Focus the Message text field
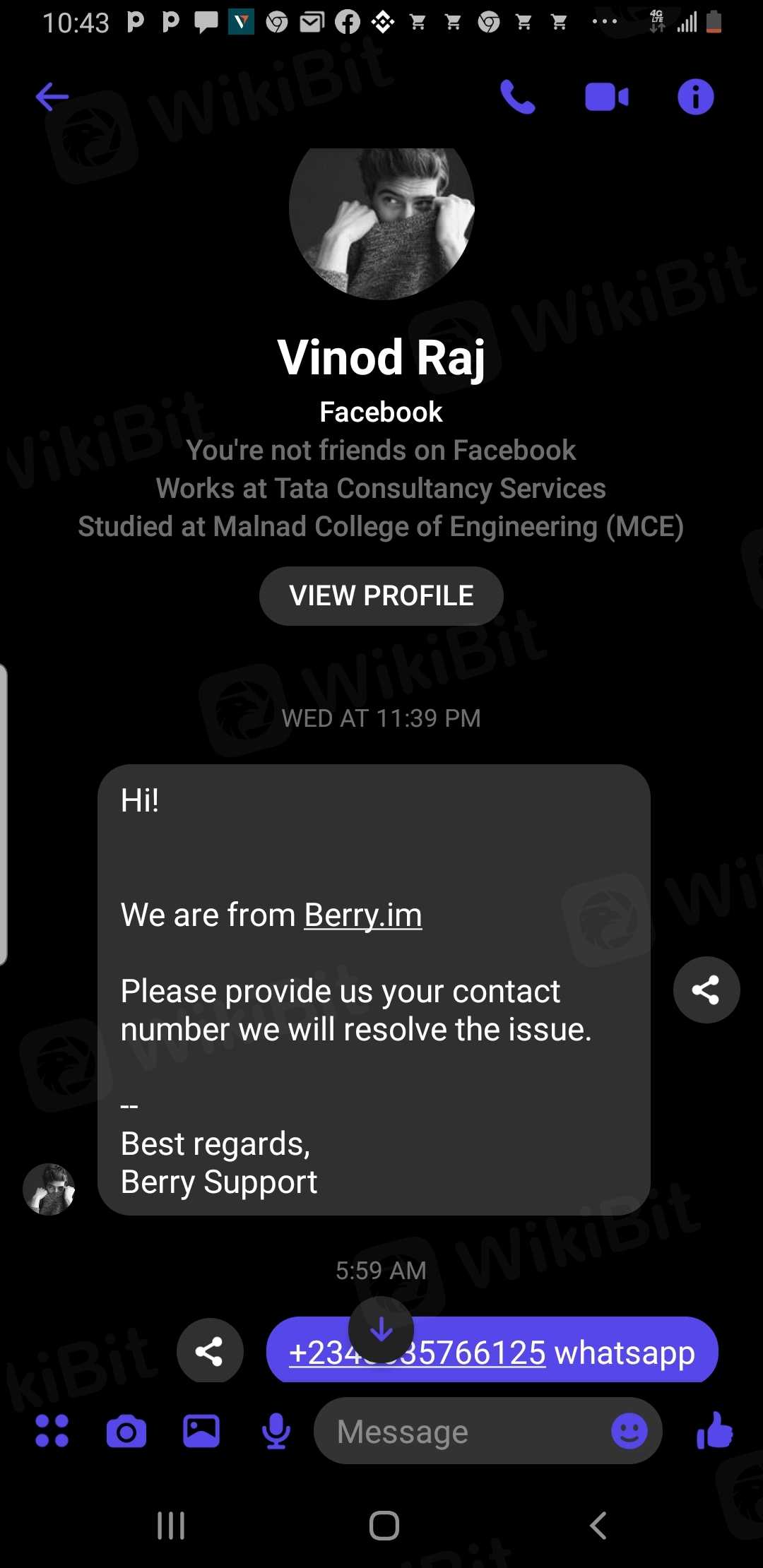Viewport: 763px width, 1568px height. coord(459,1432)
